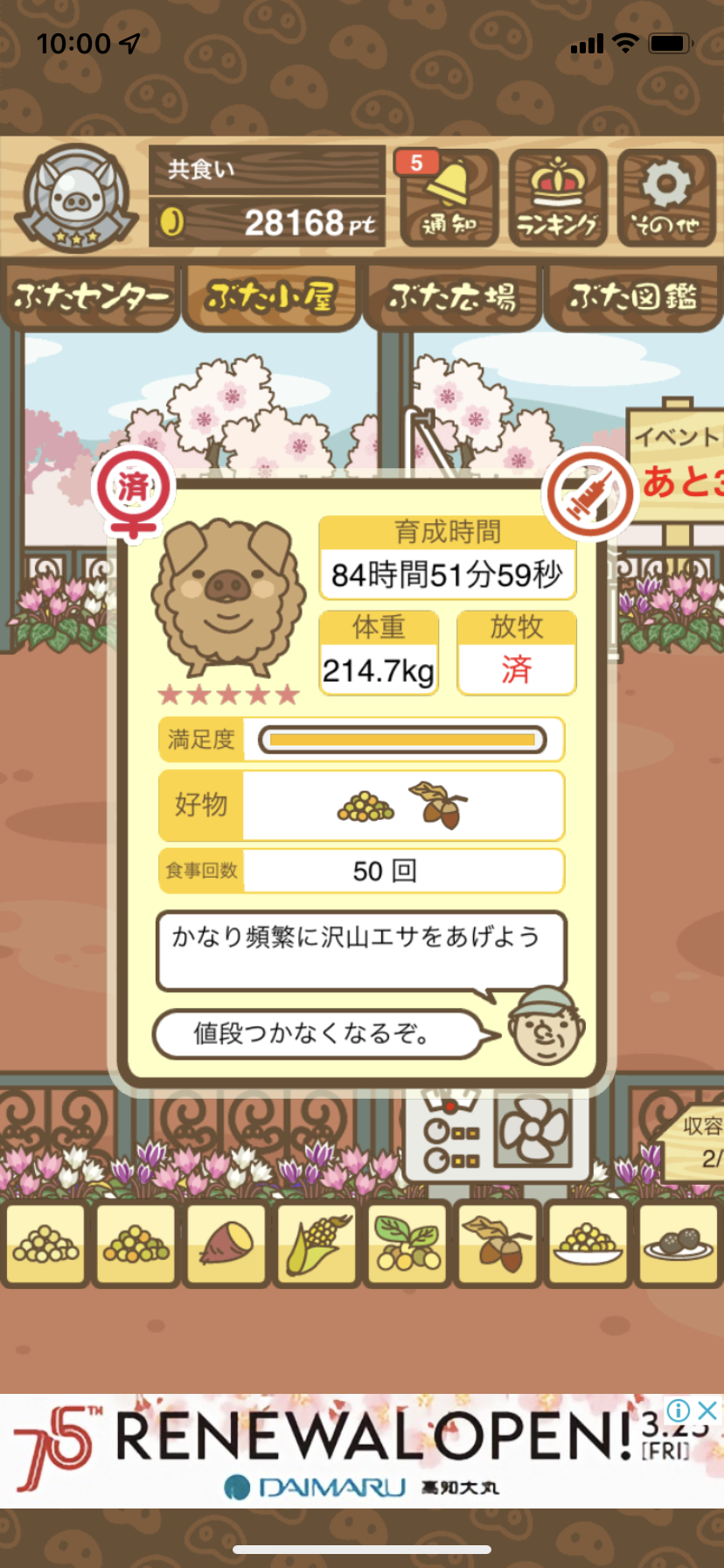Switch to the ぶた小屋 tab
Image resolution: width=724 pixels, height=1568 pixels.
pos(271,297)
